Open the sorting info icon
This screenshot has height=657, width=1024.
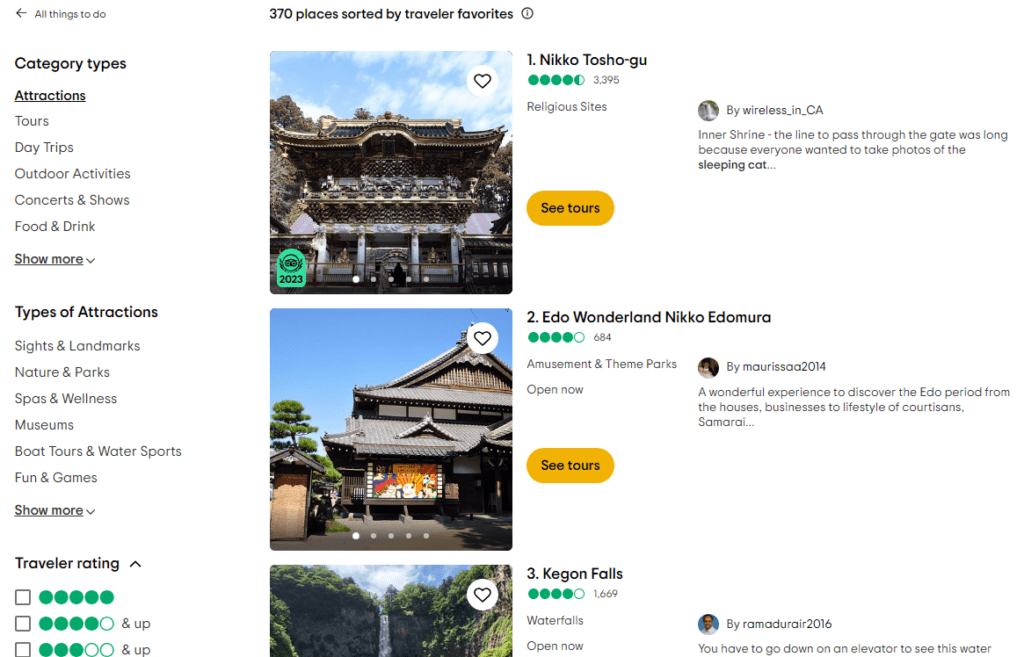tap(527, 14)
